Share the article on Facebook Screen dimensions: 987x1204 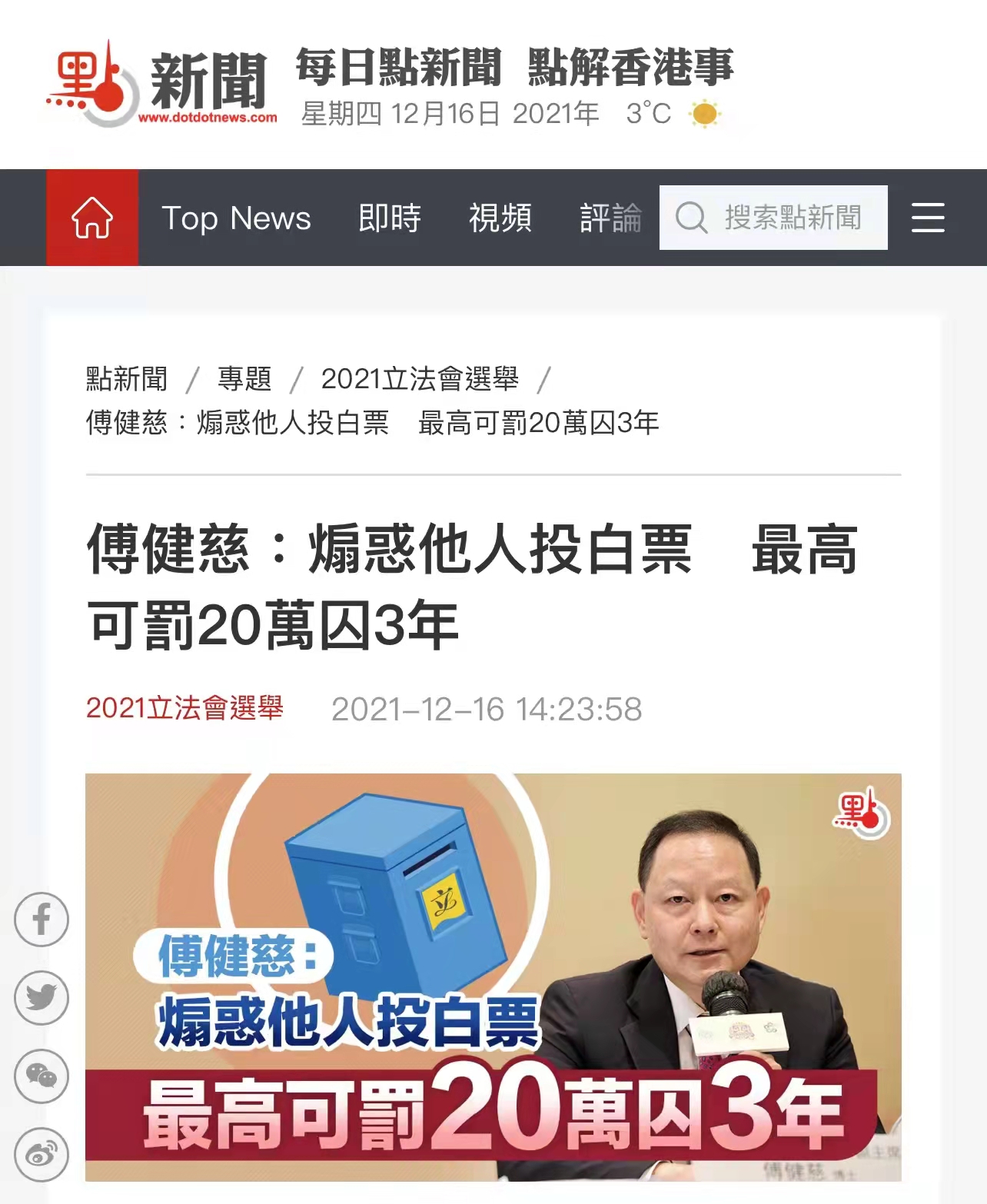[42, 920]
